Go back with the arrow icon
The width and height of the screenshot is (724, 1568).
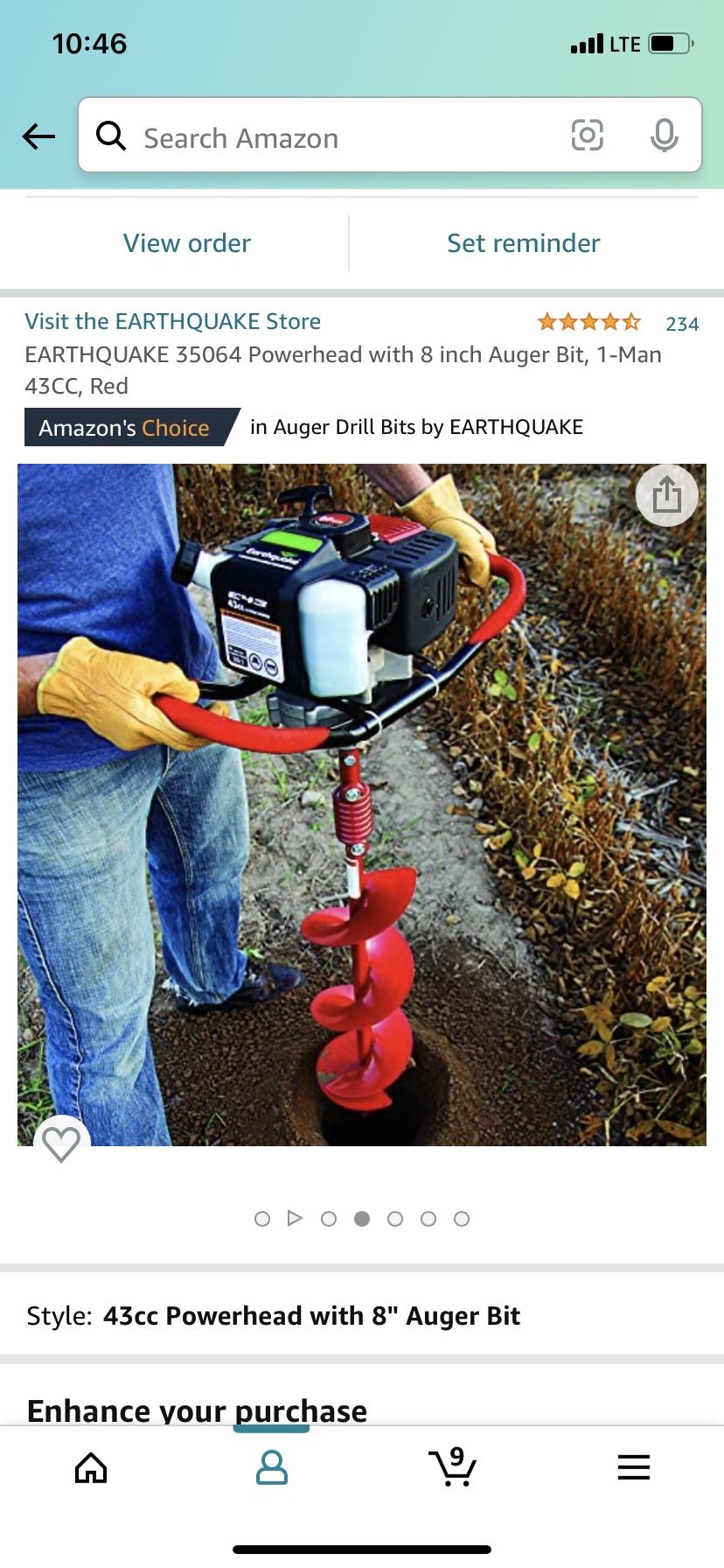39,136
